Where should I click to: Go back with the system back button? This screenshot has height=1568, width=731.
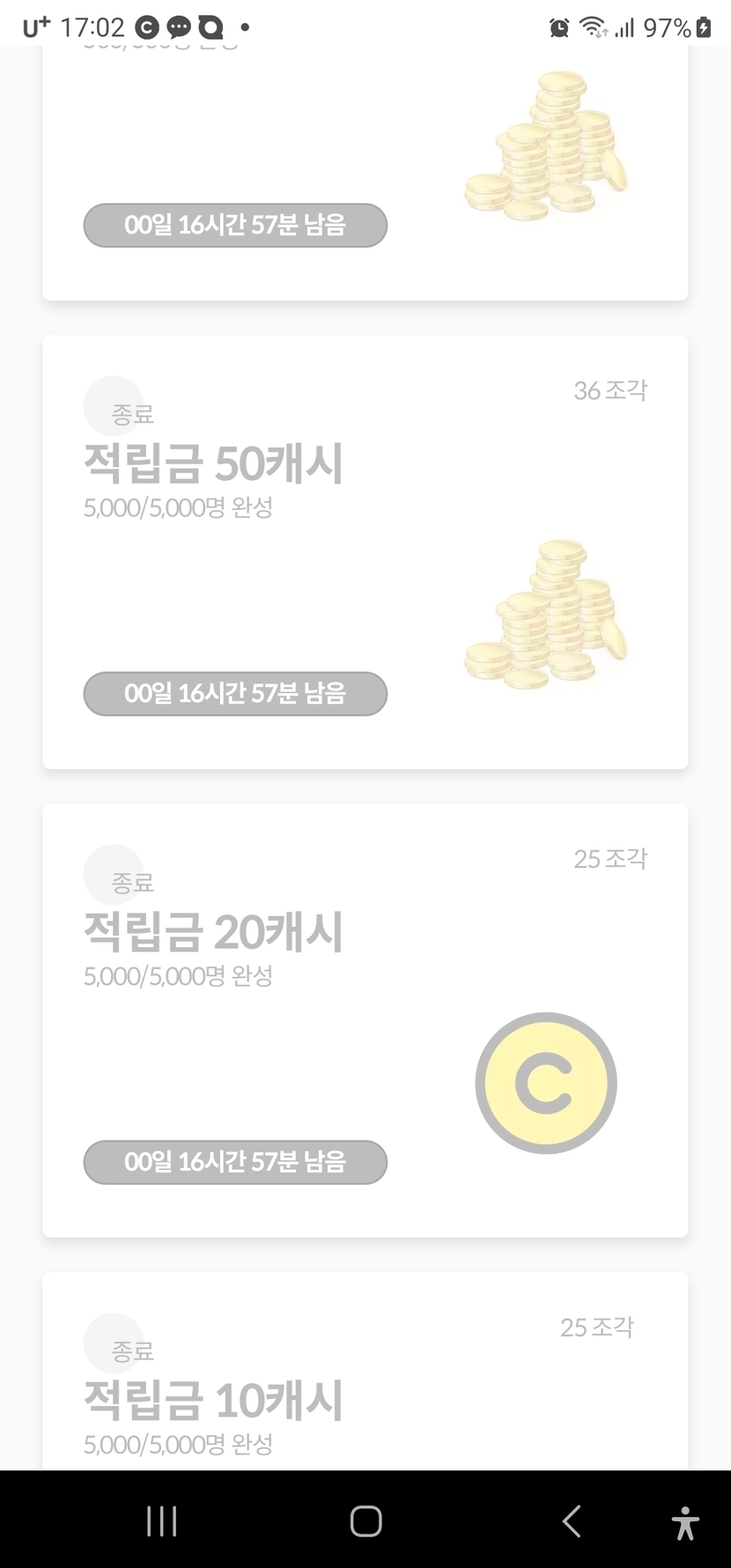coord(571,1521)
